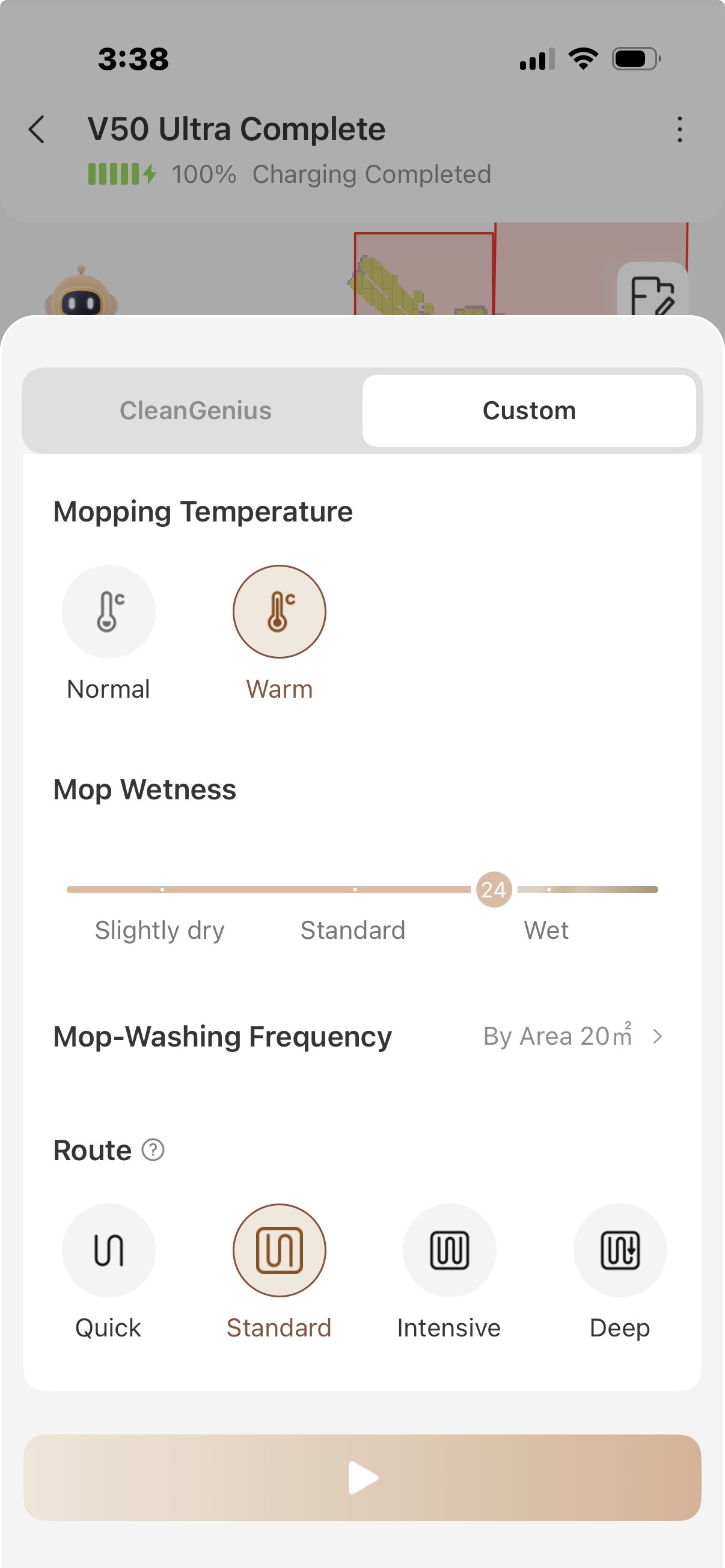Go back from V50 Ultra Complete
725x1568 pixels.
pos(37,130)
